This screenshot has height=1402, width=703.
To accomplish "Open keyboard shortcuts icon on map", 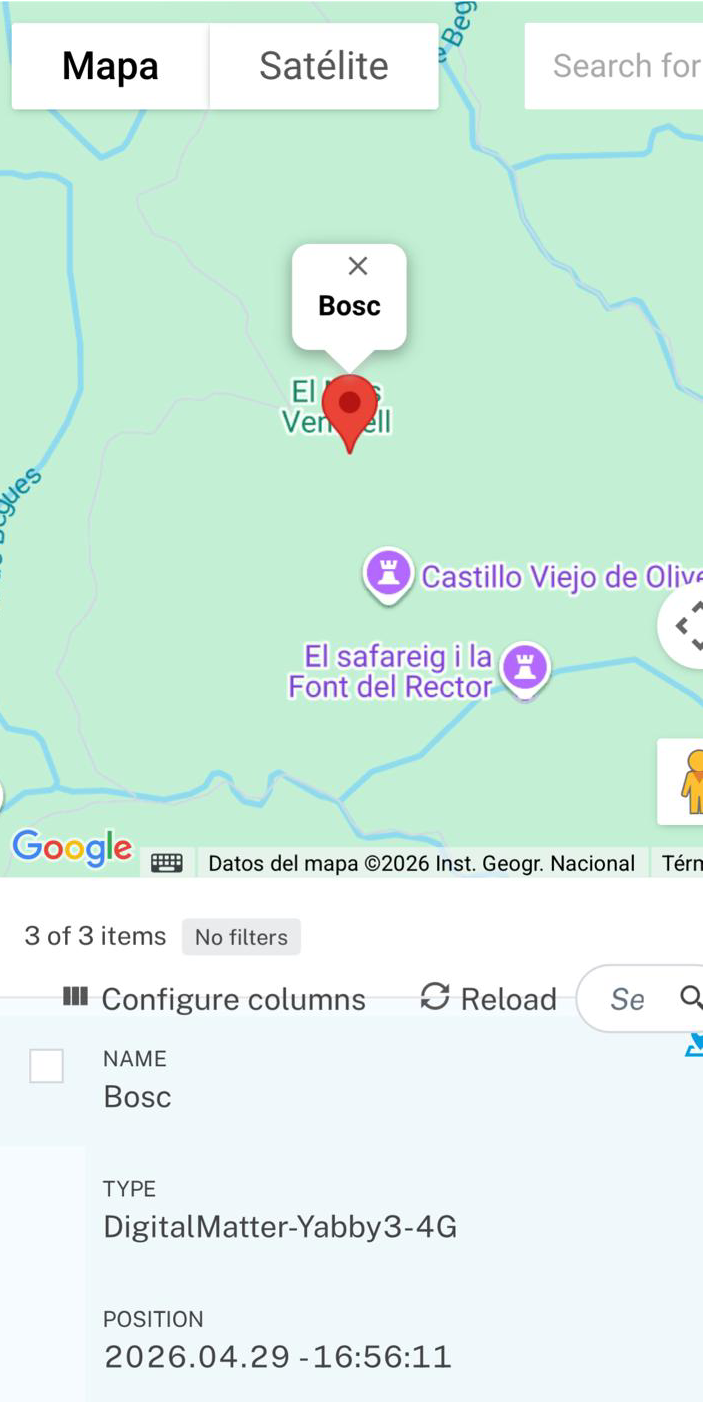I will click(167, 863).
